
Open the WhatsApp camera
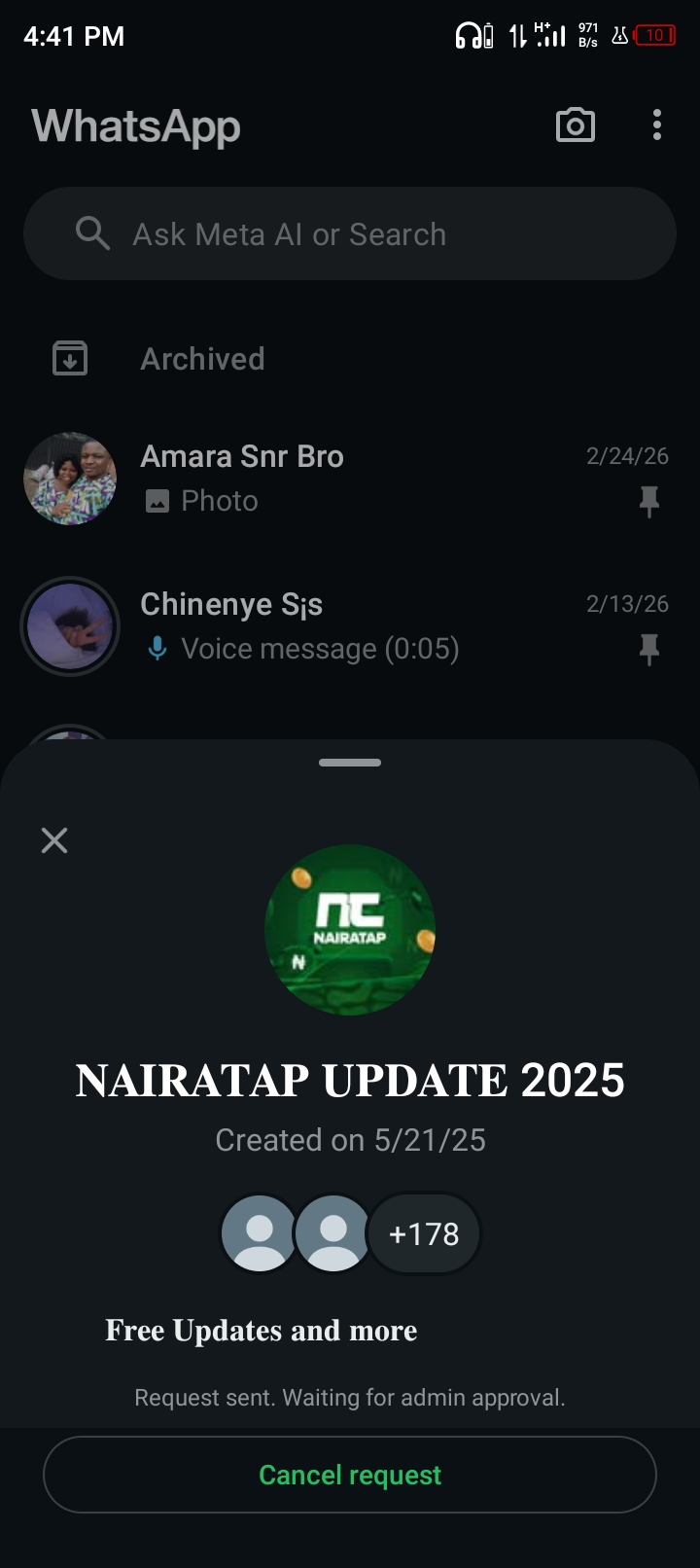(575, 125)
